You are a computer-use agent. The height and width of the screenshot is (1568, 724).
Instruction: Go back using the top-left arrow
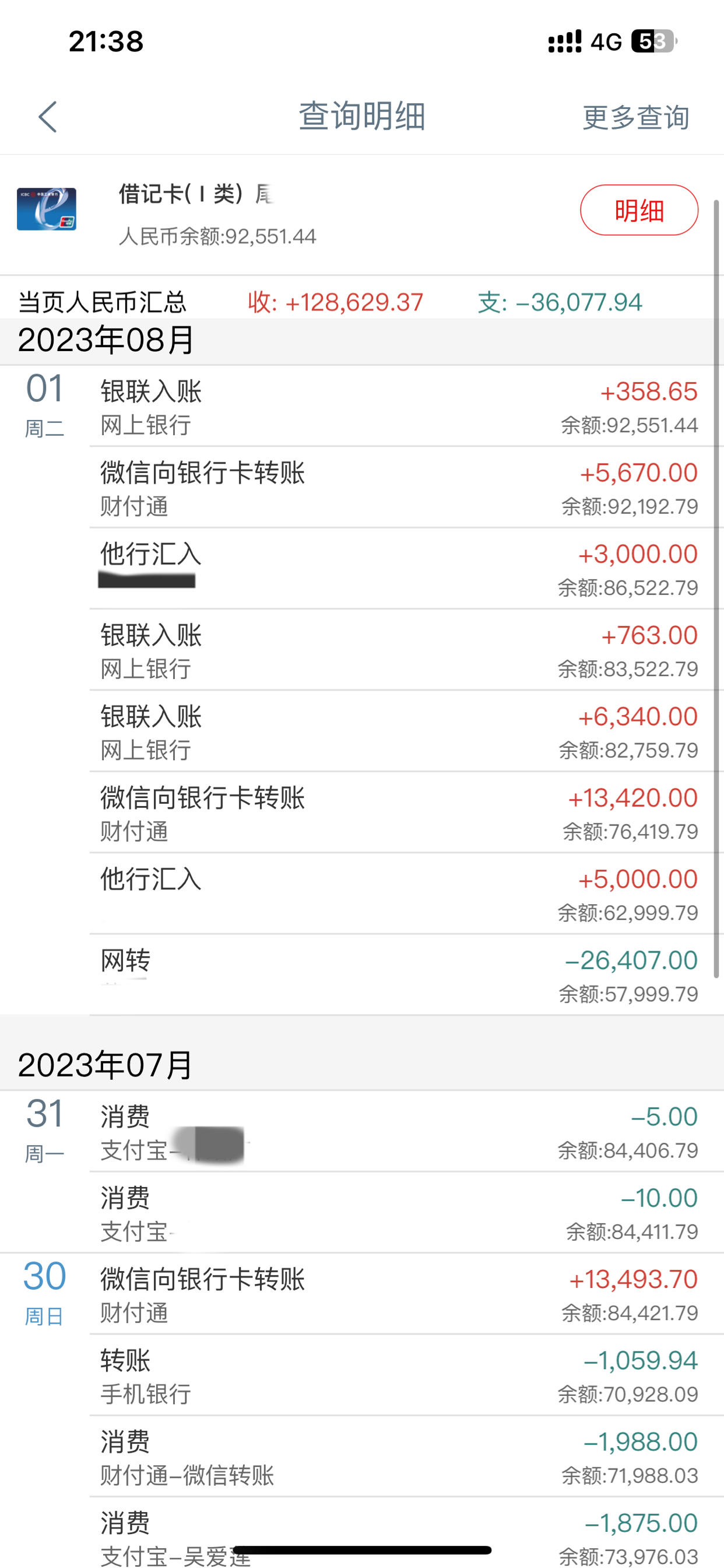click(47, 117)
